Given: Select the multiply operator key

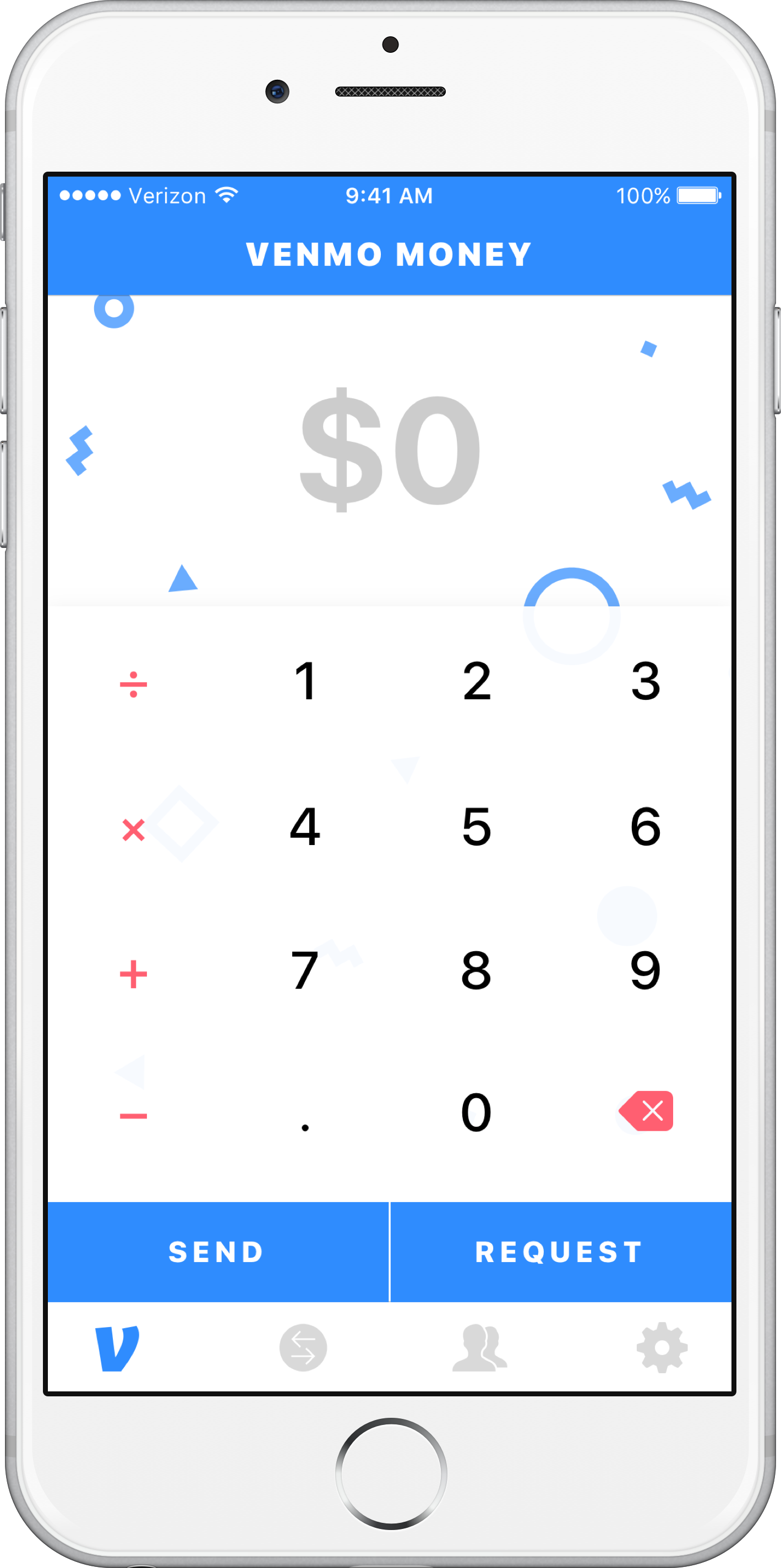Looking at the screenshot, I should click(133, 830).
